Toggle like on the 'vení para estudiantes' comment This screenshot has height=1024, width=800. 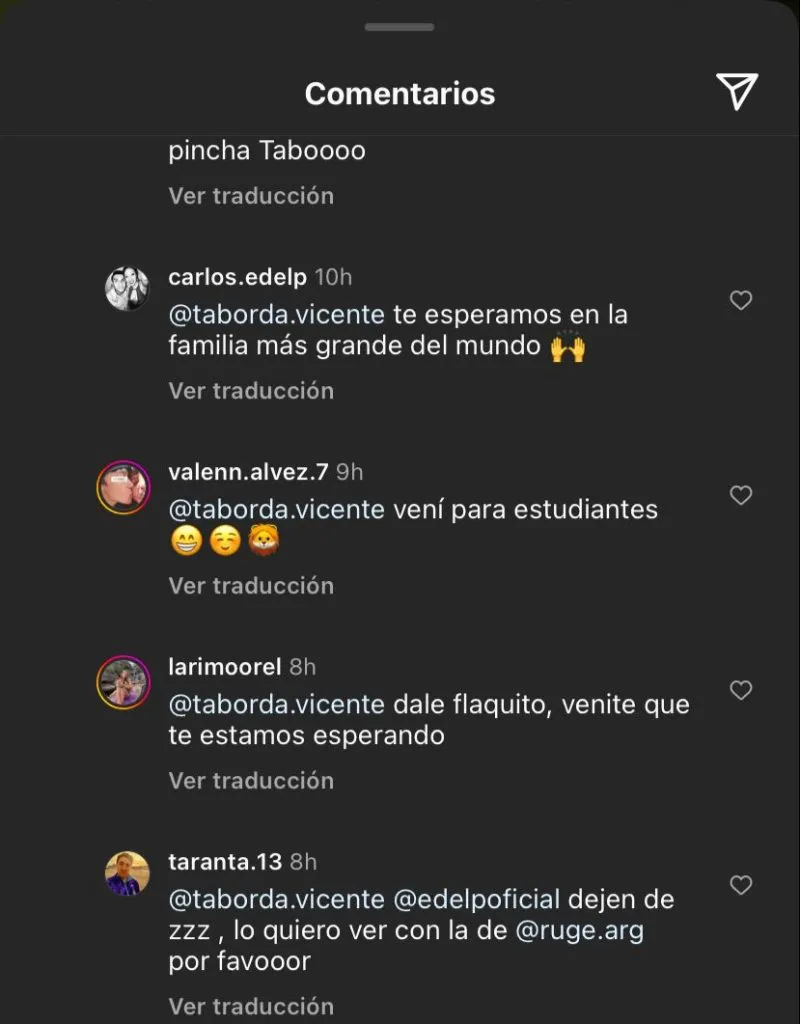pos(740,495)
